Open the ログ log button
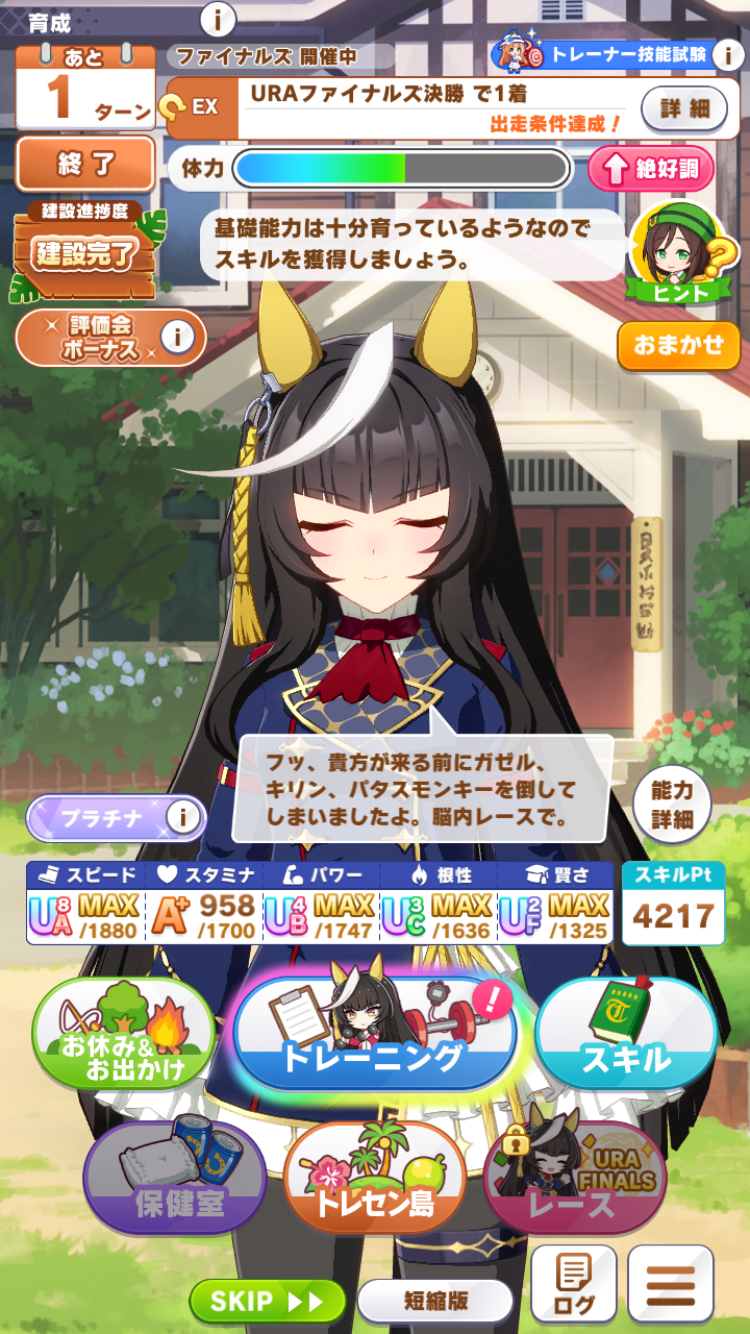 coord(573,1285)
